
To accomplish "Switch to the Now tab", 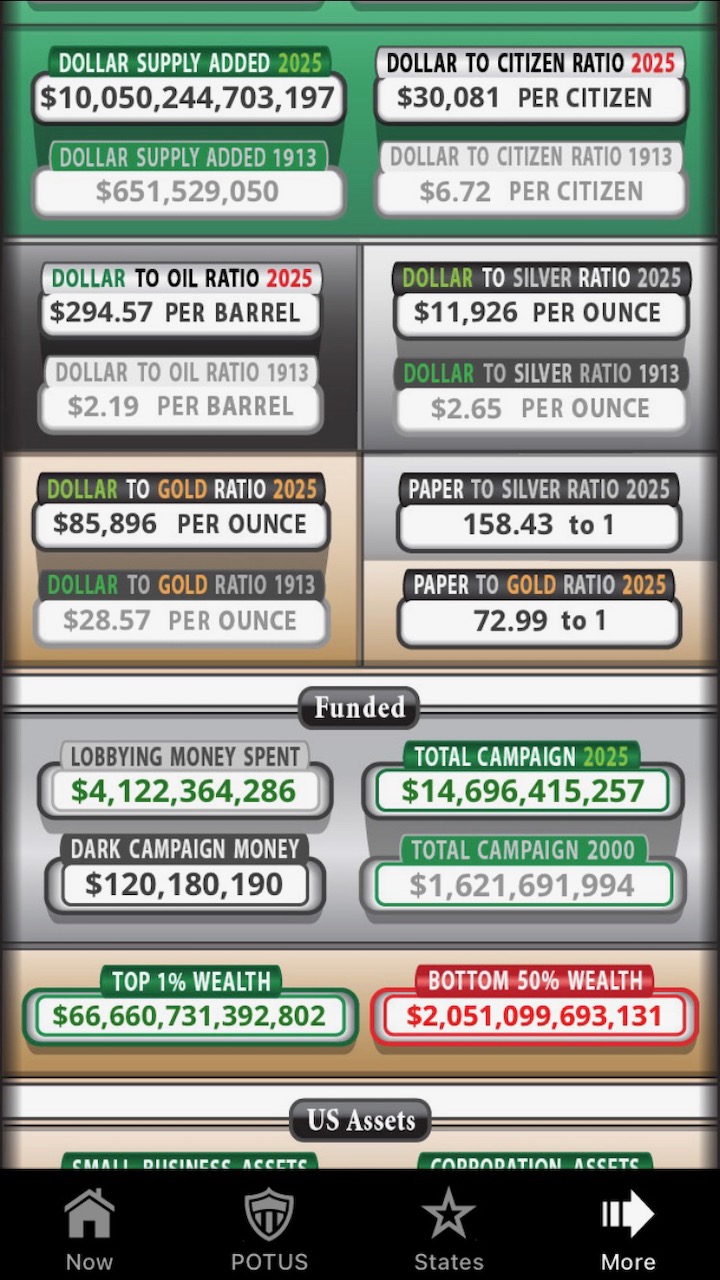I will pyautogui.click(x=90, y=1228).
